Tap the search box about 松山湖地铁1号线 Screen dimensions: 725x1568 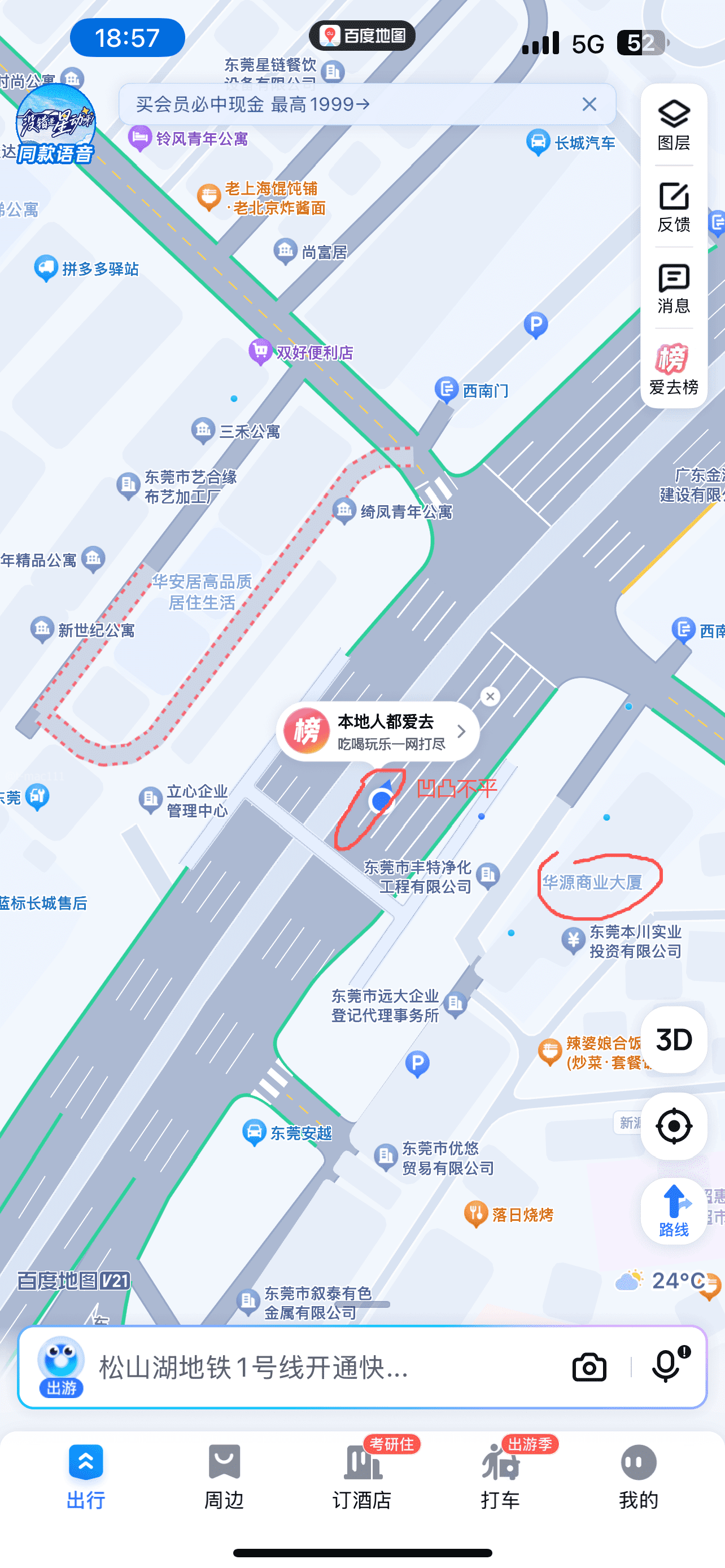[256, 1368]
